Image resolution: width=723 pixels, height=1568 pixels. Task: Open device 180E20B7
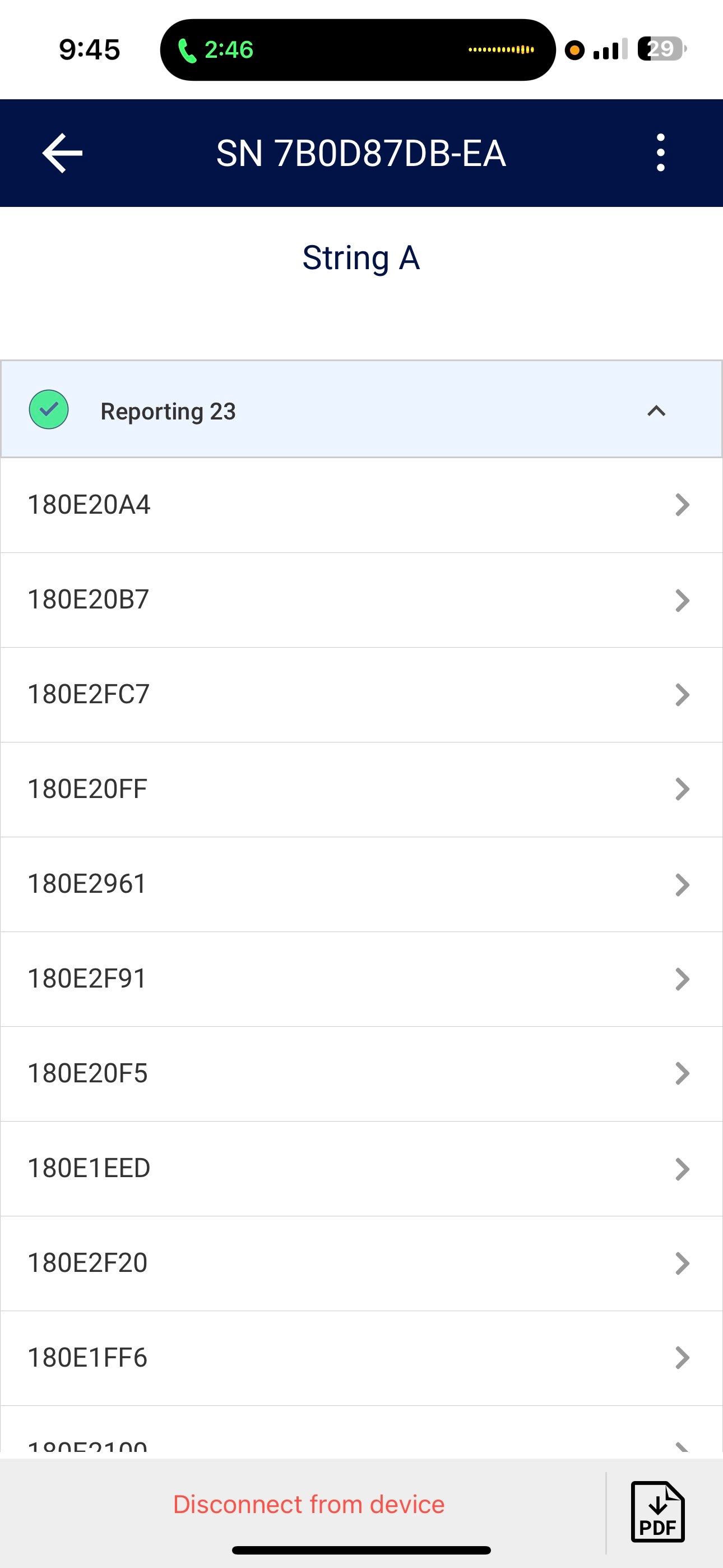361,600
